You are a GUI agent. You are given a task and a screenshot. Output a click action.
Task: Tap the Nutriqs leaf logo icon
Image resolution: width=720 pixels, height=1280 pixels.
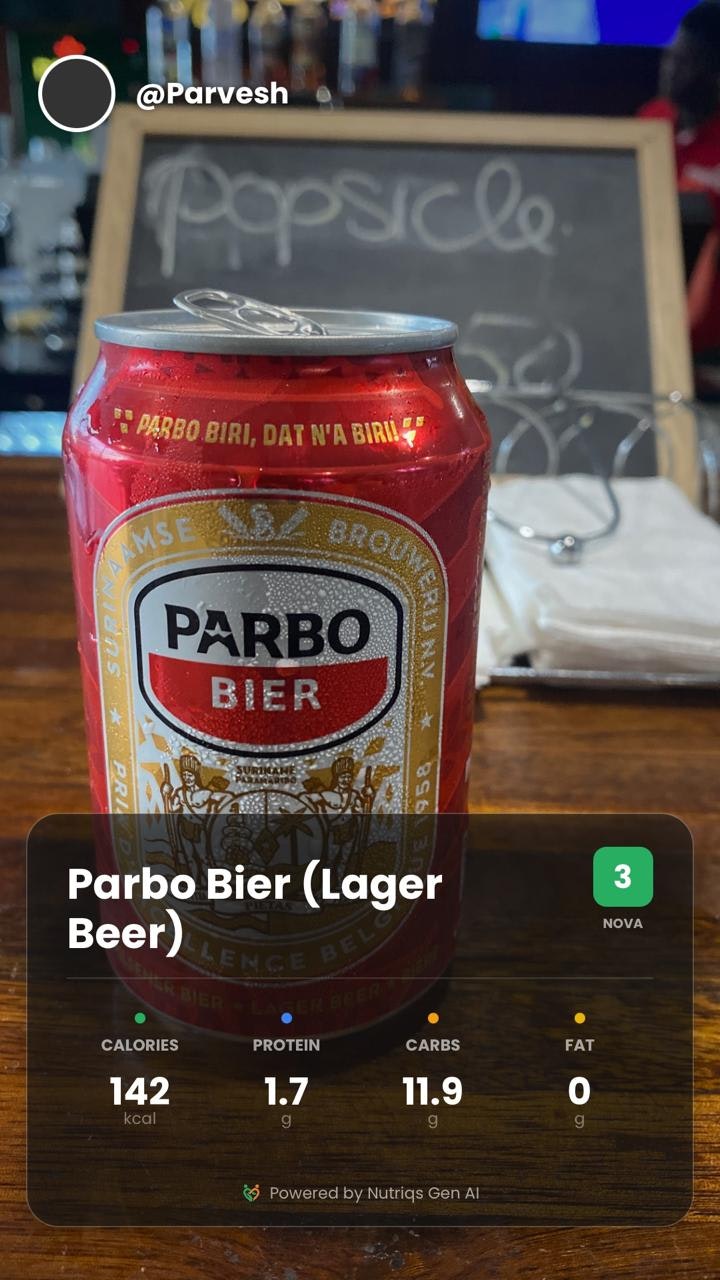(250, 1192)
